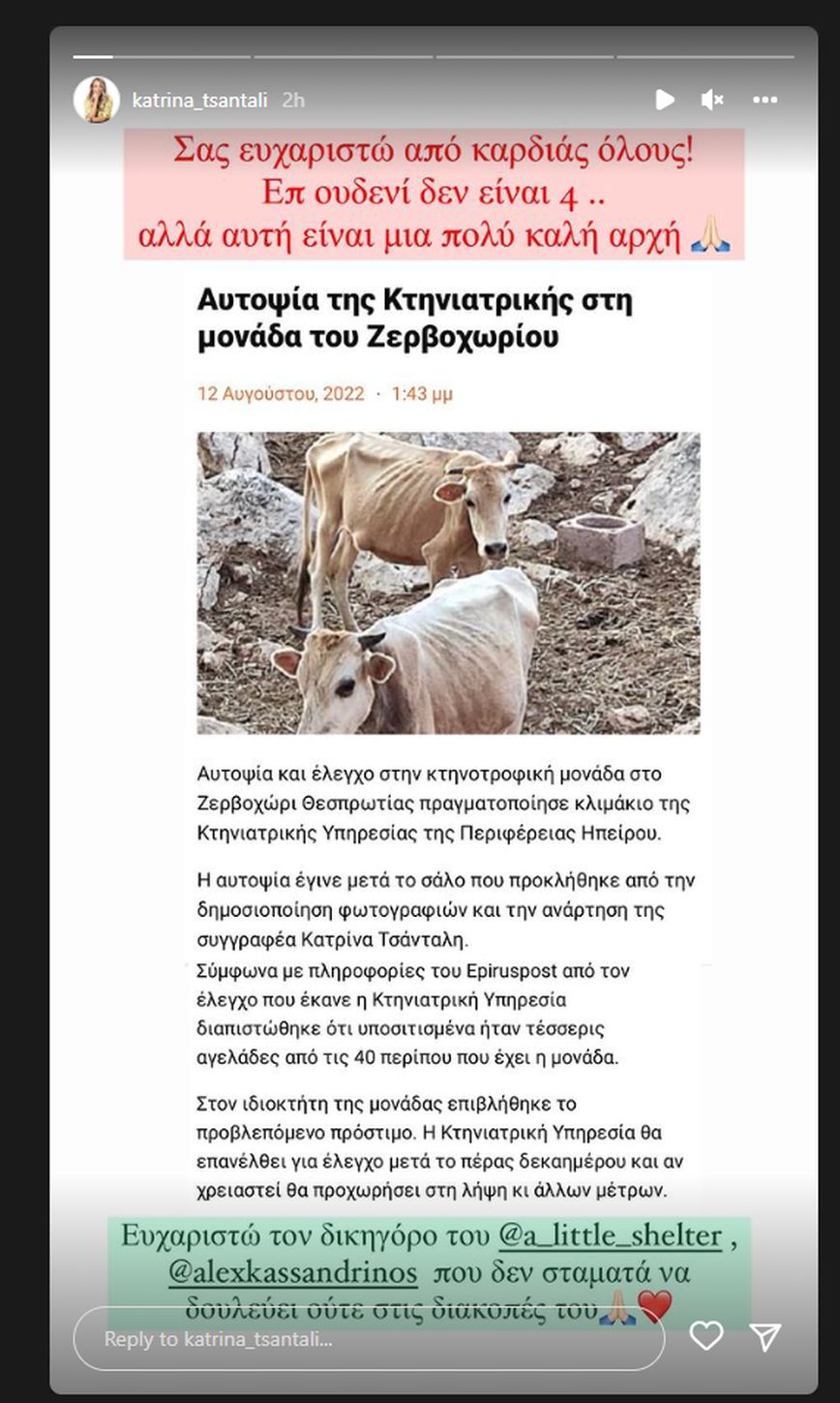The image size is (840, 1403).
Task: Unmute the story audio
Action: 712,100
